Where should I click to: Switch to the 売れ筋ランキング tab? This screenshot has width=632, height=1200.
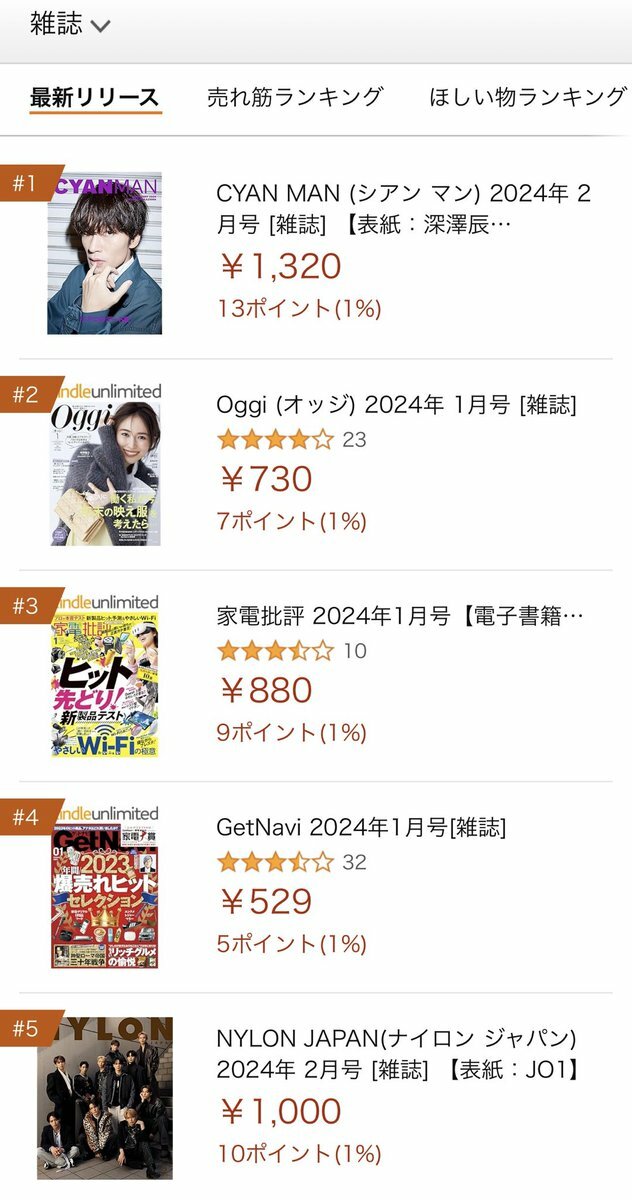[x=295, y=97]
